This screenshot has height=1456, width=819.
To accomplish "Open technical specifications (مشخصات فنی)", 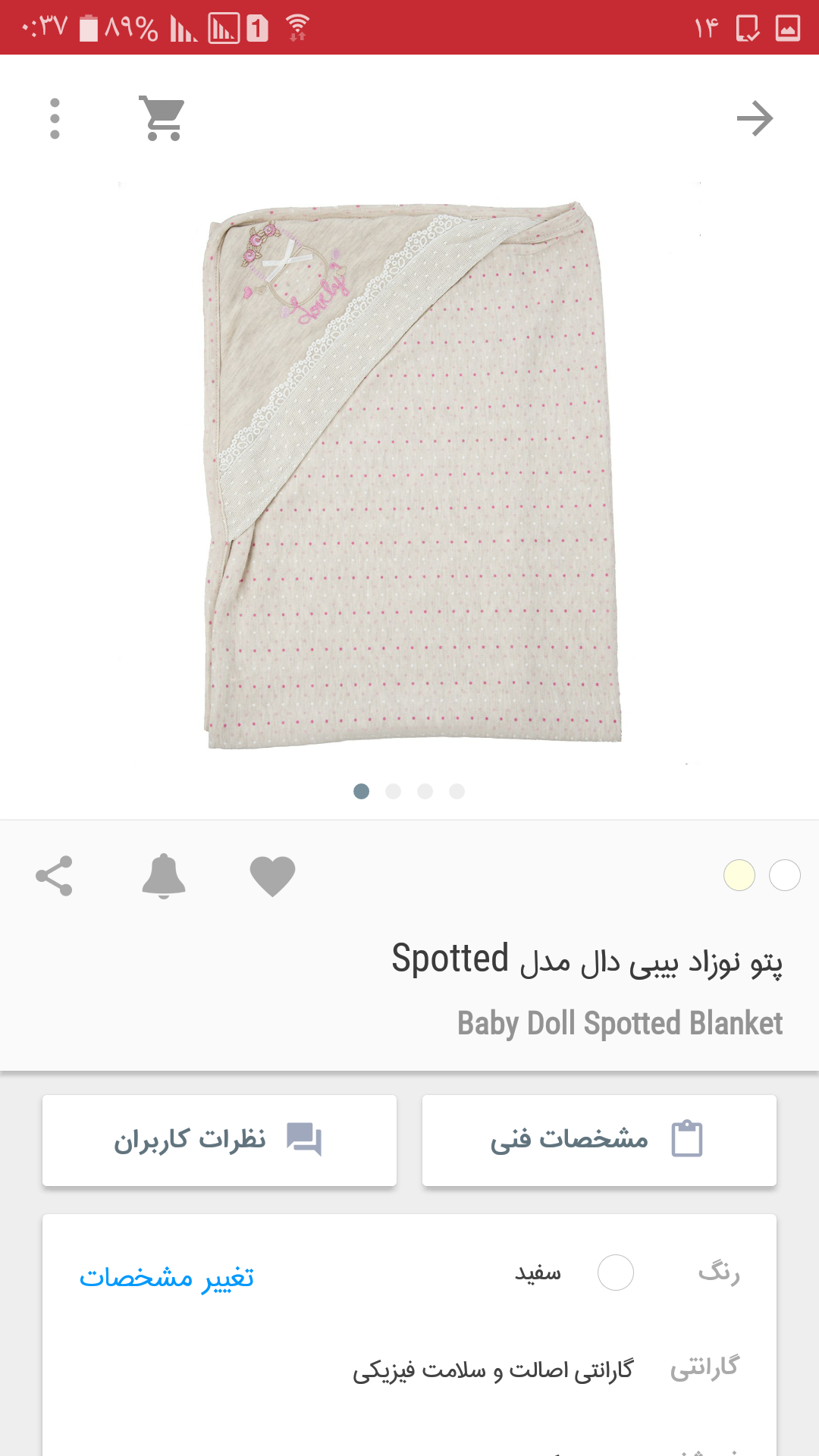I will click(x=599, y=1140).
